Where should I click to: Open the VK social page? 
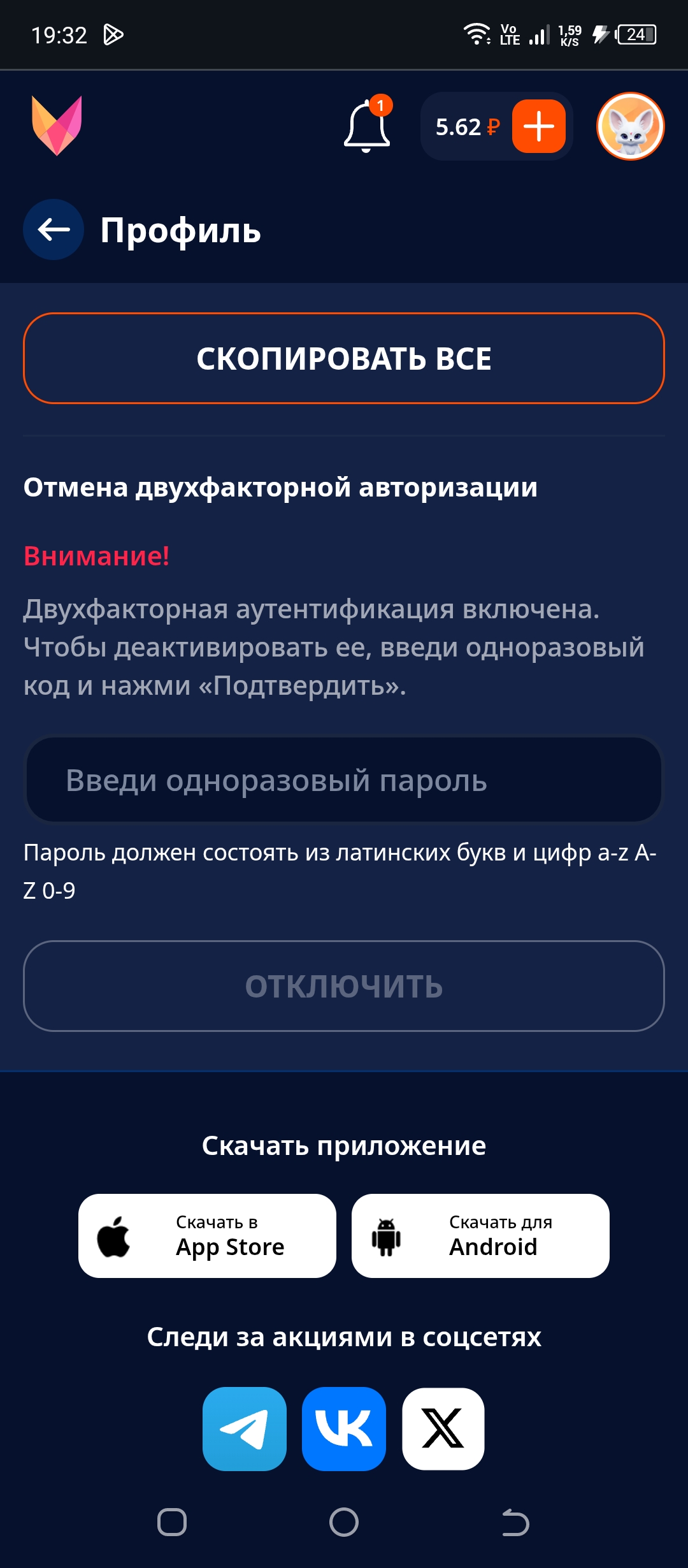coord(344,1428)
